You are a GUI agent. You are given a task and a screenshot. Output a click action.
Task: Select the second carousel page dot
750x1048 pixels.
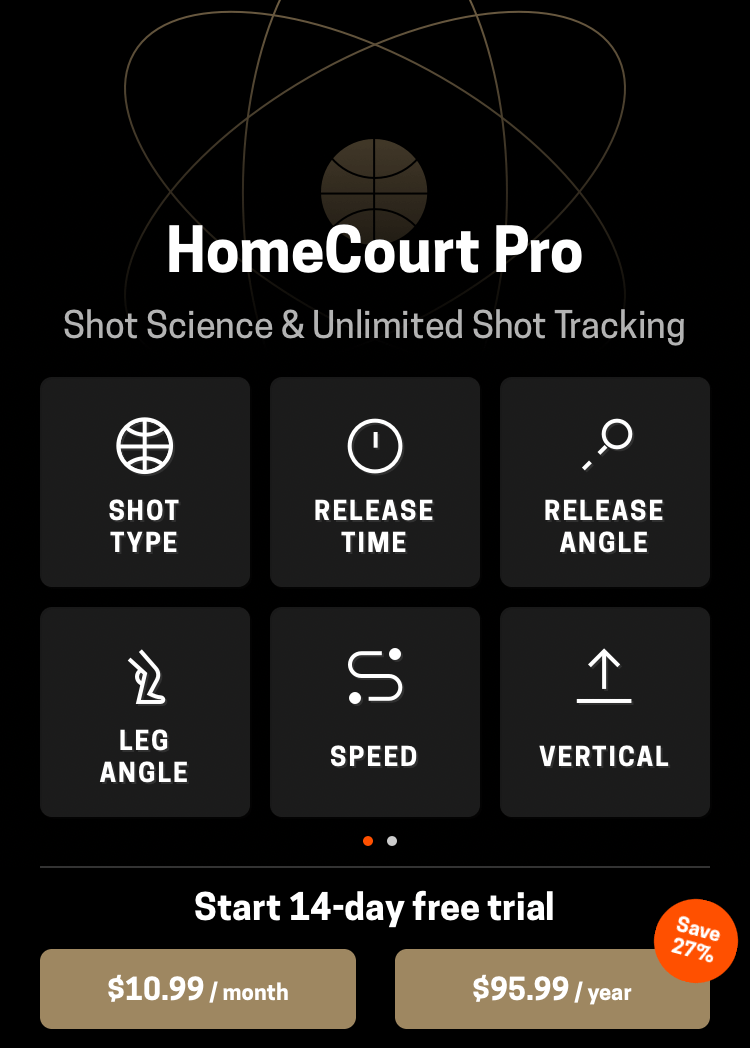pyautogui.click(x=391, y=841)
